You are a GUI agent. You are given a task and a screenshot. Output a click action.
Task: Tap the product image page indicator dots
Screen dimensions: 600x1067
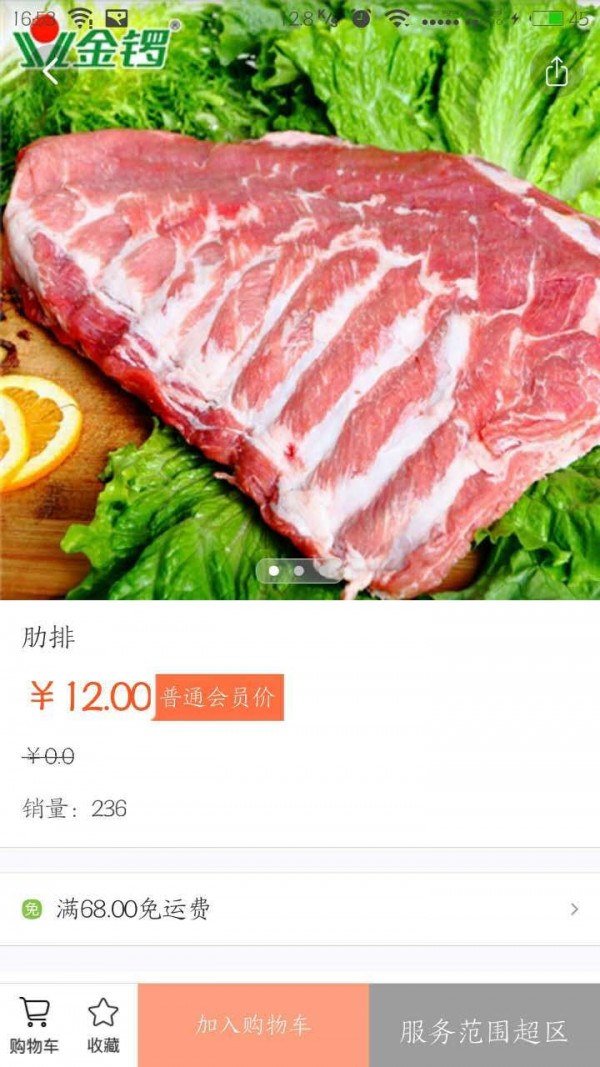click(286, 571)
